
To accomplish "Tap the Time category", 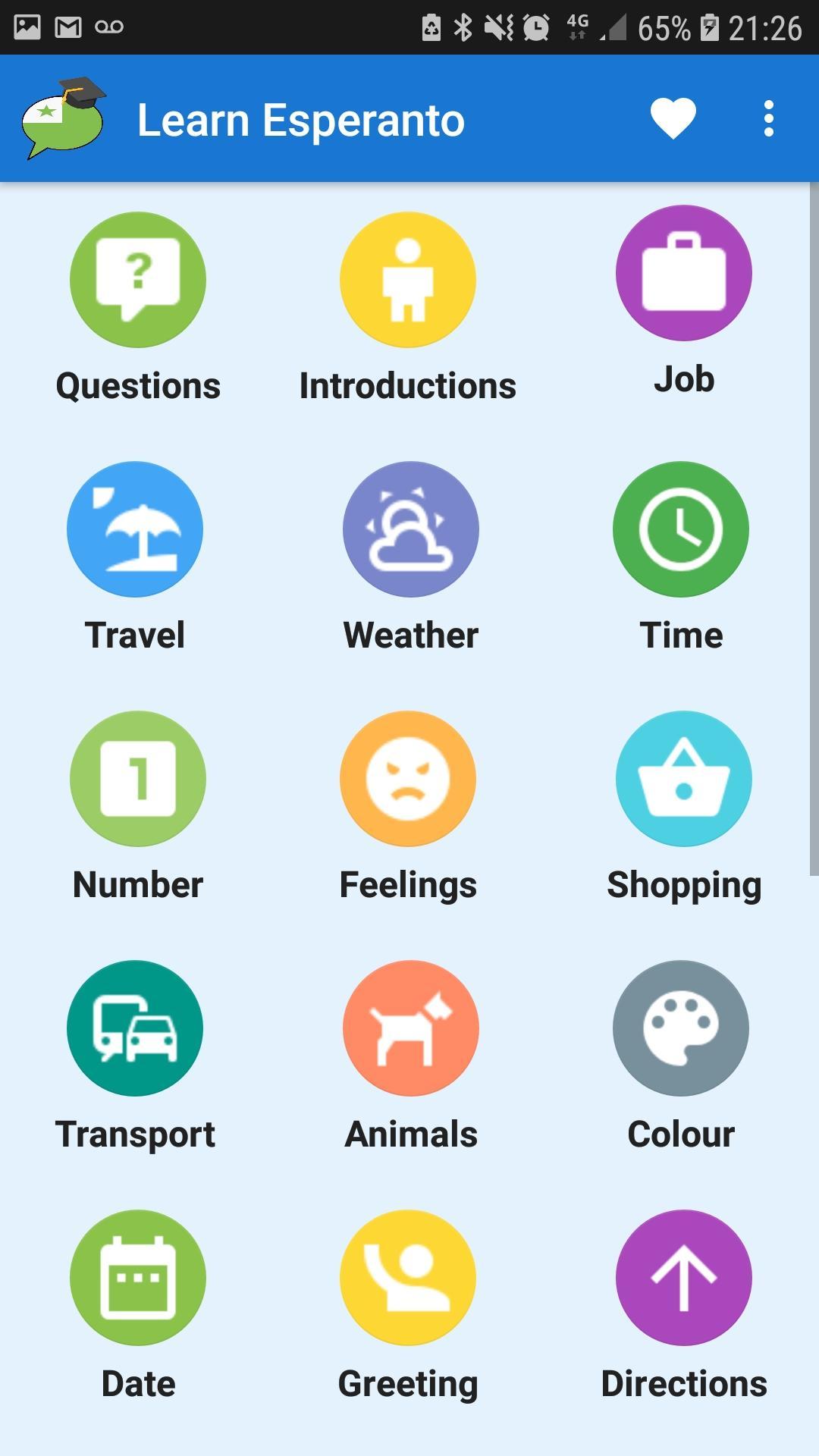I will pyautogui.click(x=681, y=530).
